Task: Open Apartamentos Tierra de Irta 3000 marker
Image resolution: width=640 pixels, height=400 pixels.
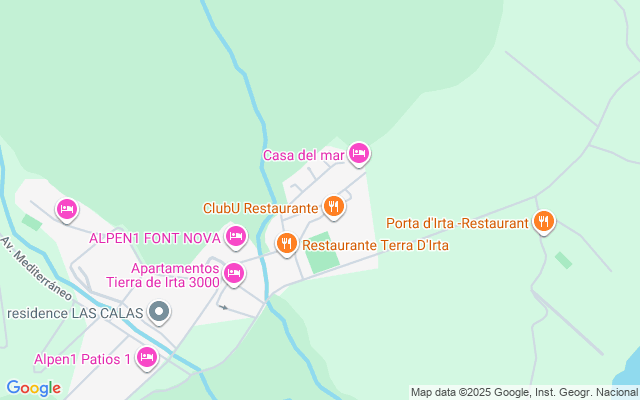Action: tap(234, 273)
